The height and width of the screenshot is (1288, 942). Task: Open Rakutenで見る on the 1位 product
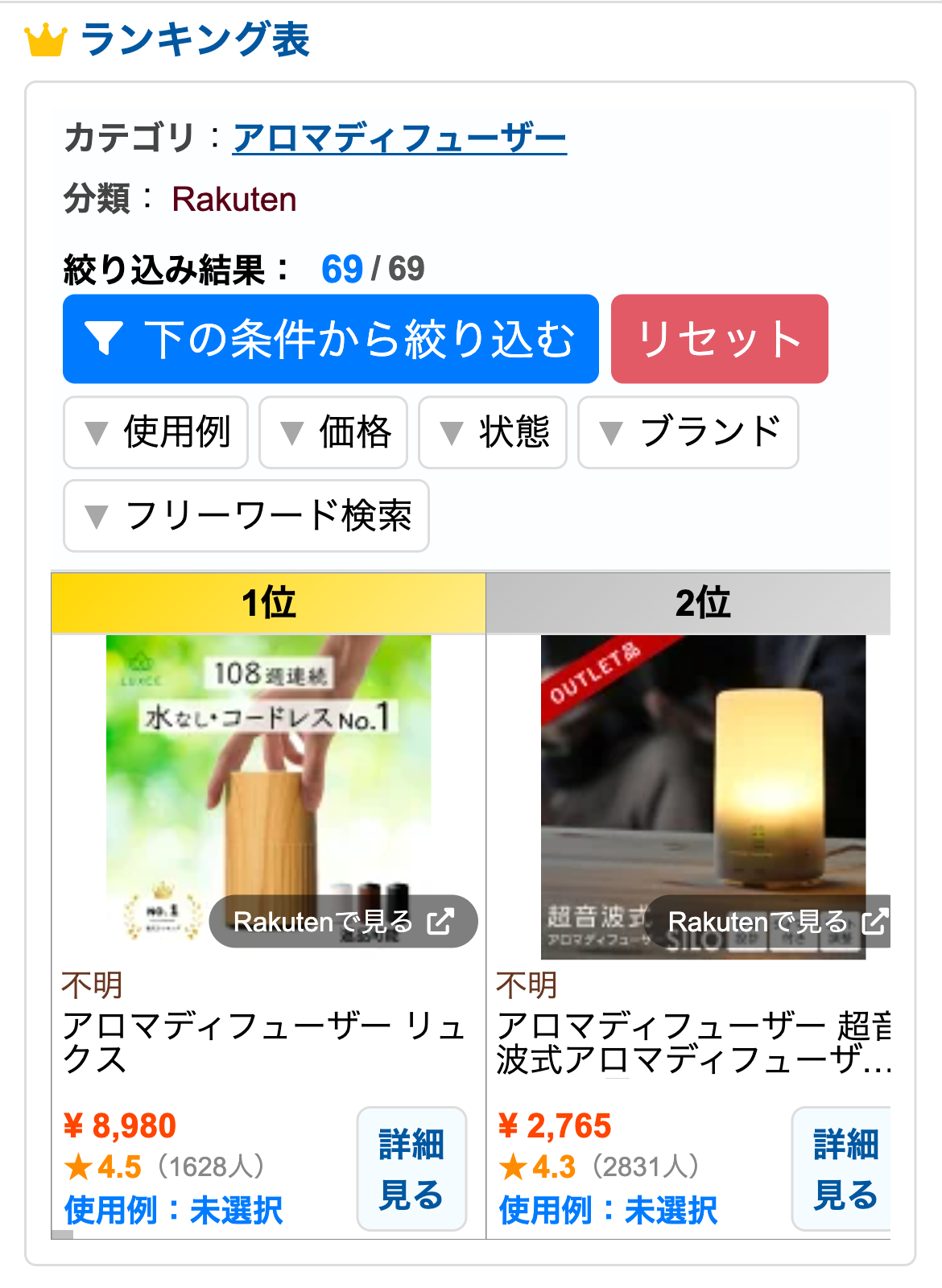coord(343,921)
